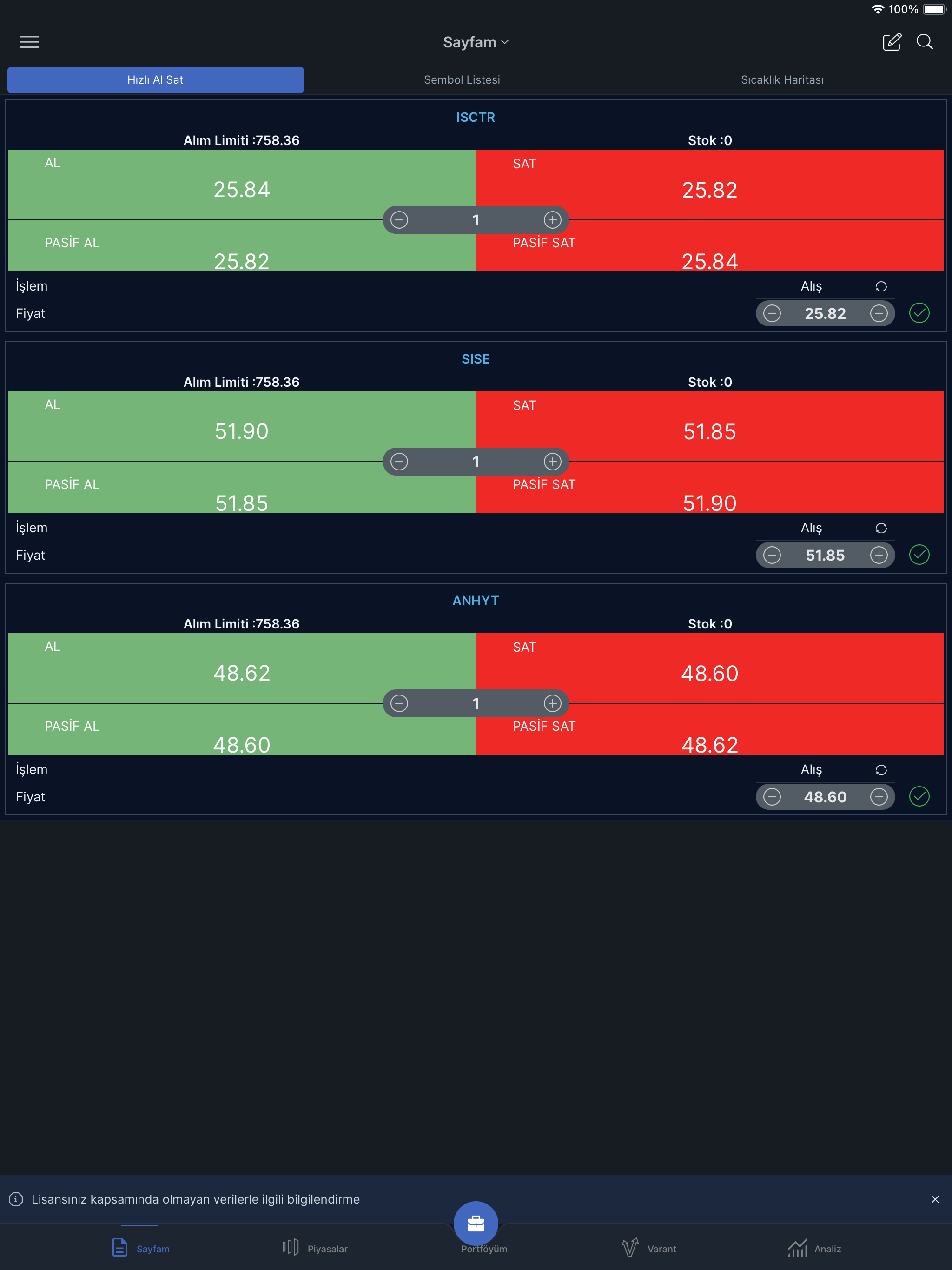This screenshot has width=952, height=1270.
Task: Select the Hızlı Al Sat tab
Action: pyautogui.click(x=155, y=80)
